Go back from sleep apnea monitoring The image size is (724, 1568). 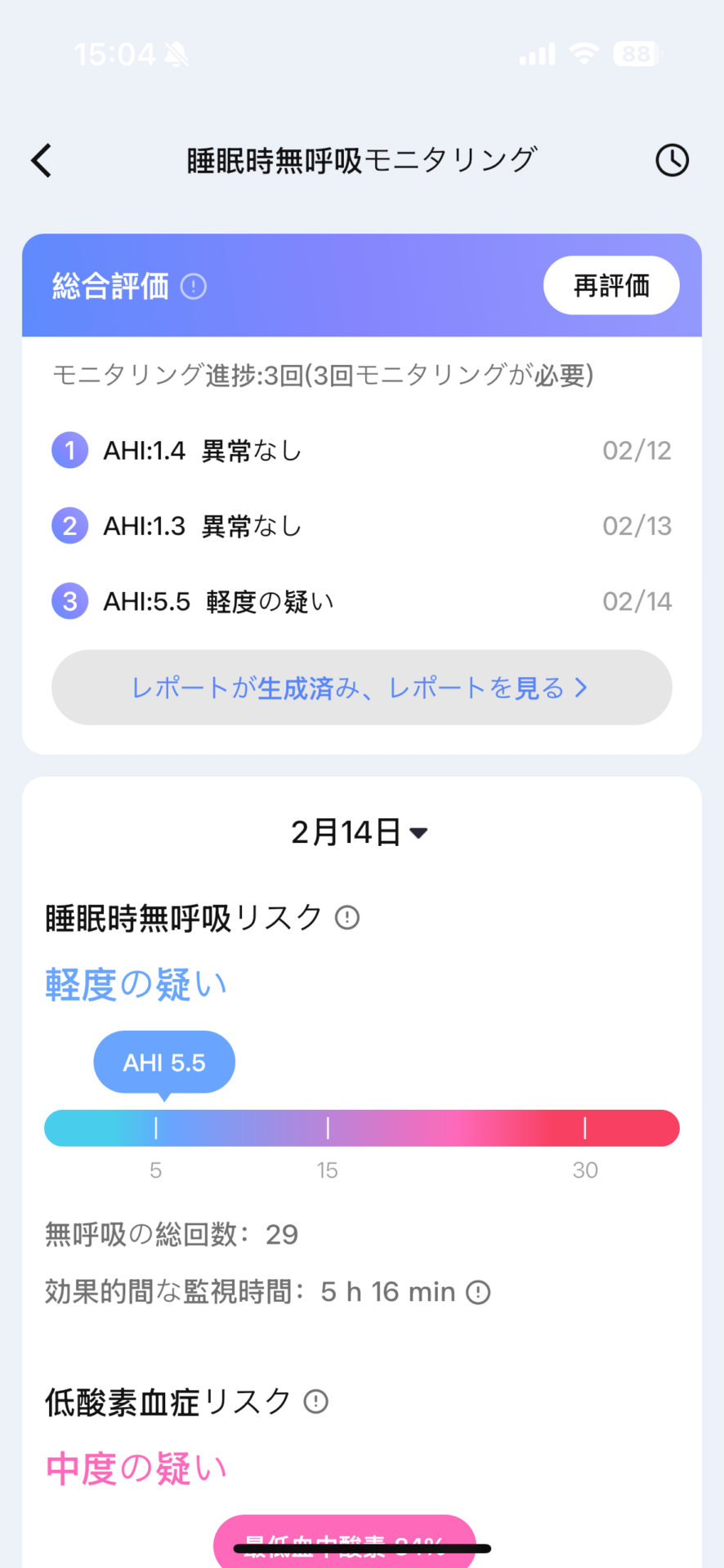(x=42, y=160)
